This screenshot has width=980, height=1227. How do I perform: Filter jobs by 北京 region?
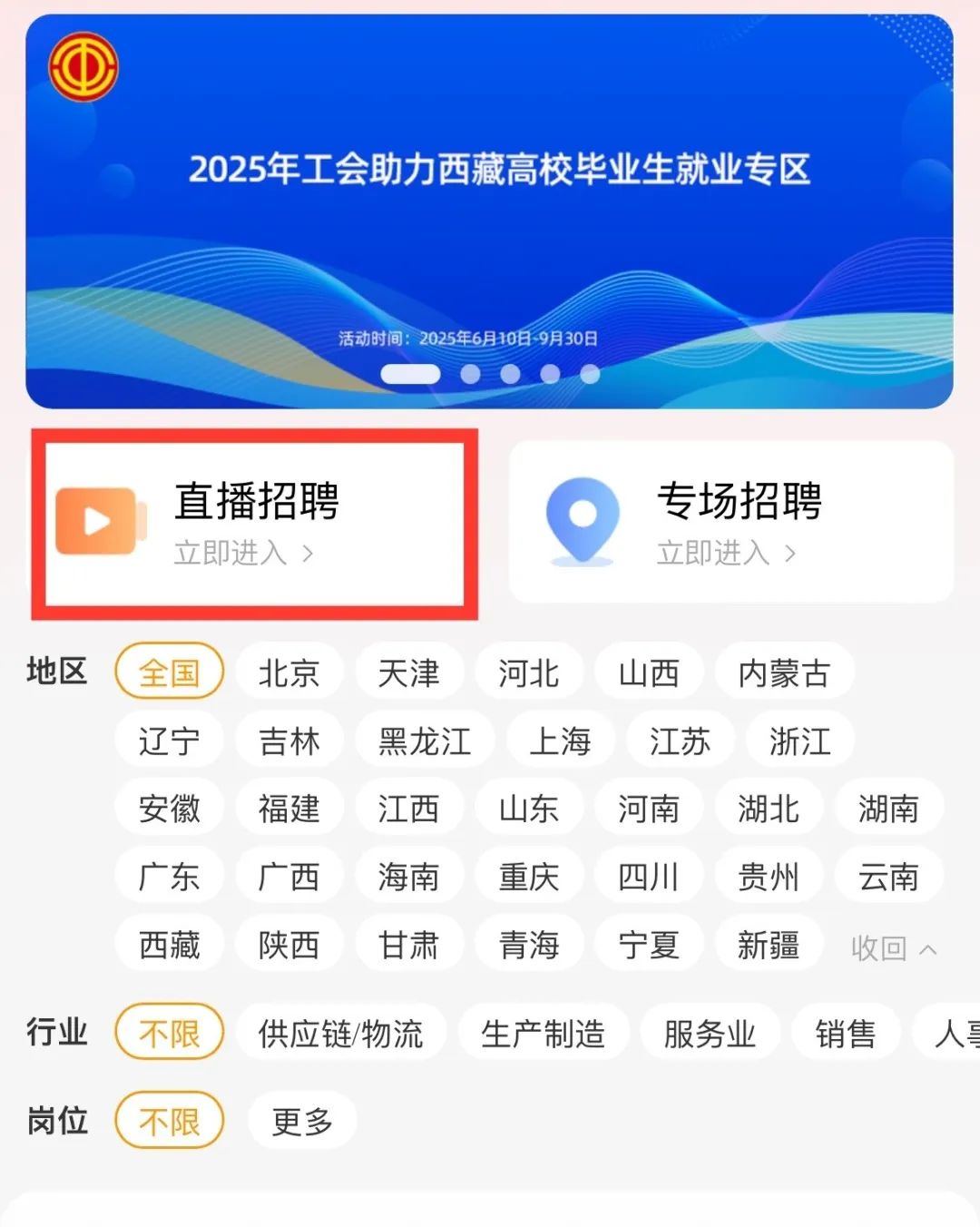tap(289, 672)
